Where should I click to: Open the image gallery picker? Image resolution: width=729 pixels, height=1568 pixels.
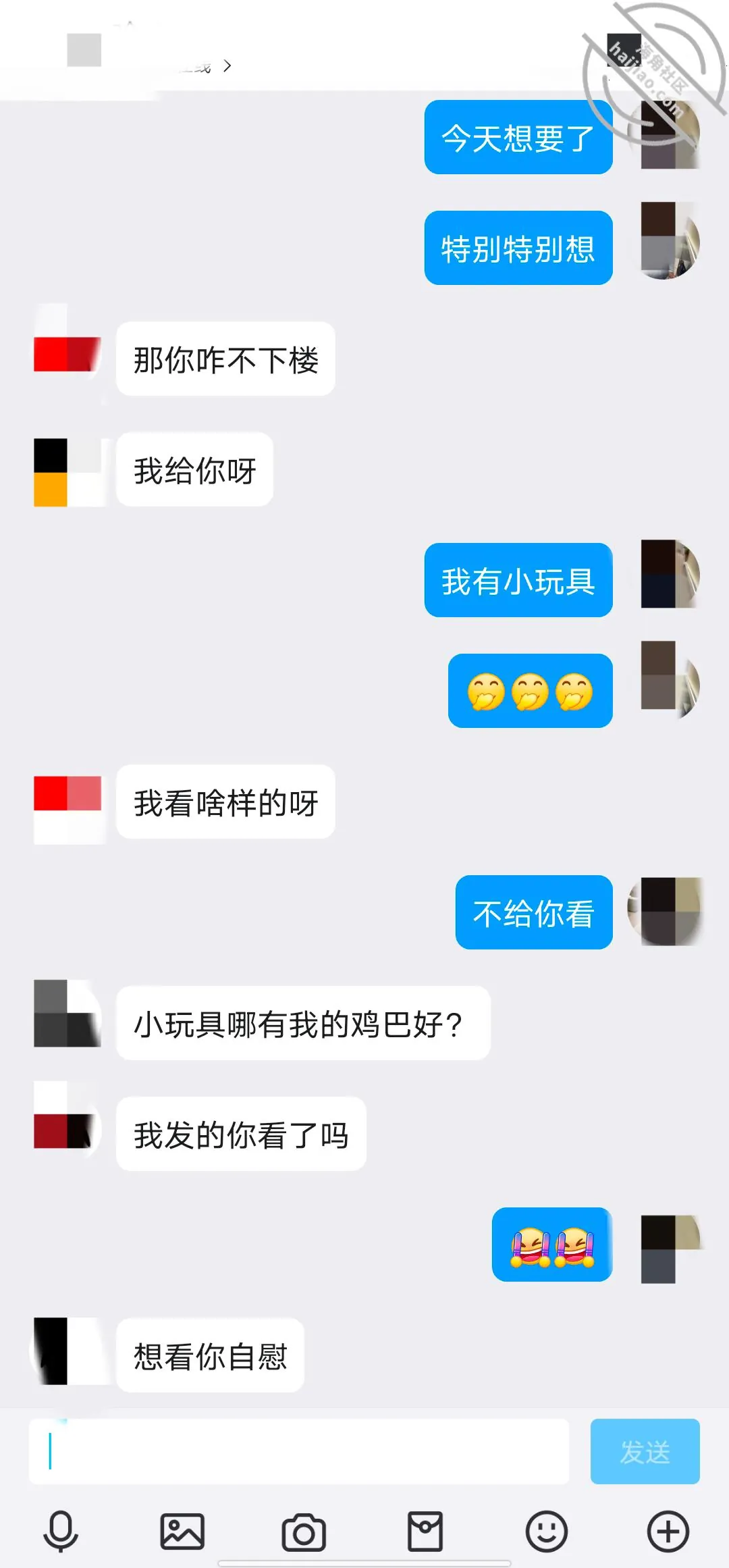tap(182, 1531)
